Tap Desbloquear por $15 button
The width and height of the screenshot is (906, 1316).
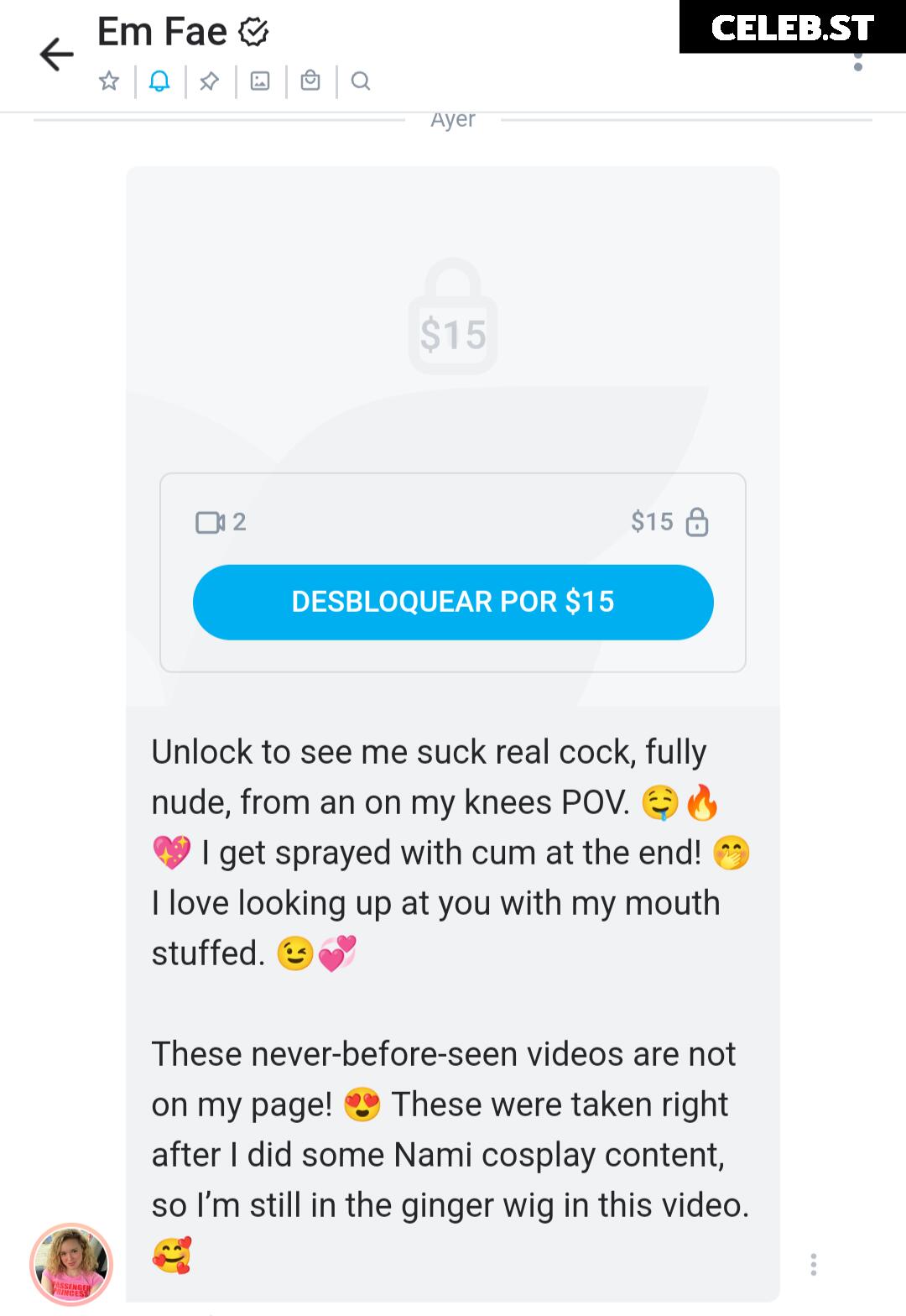click(453, 602)
